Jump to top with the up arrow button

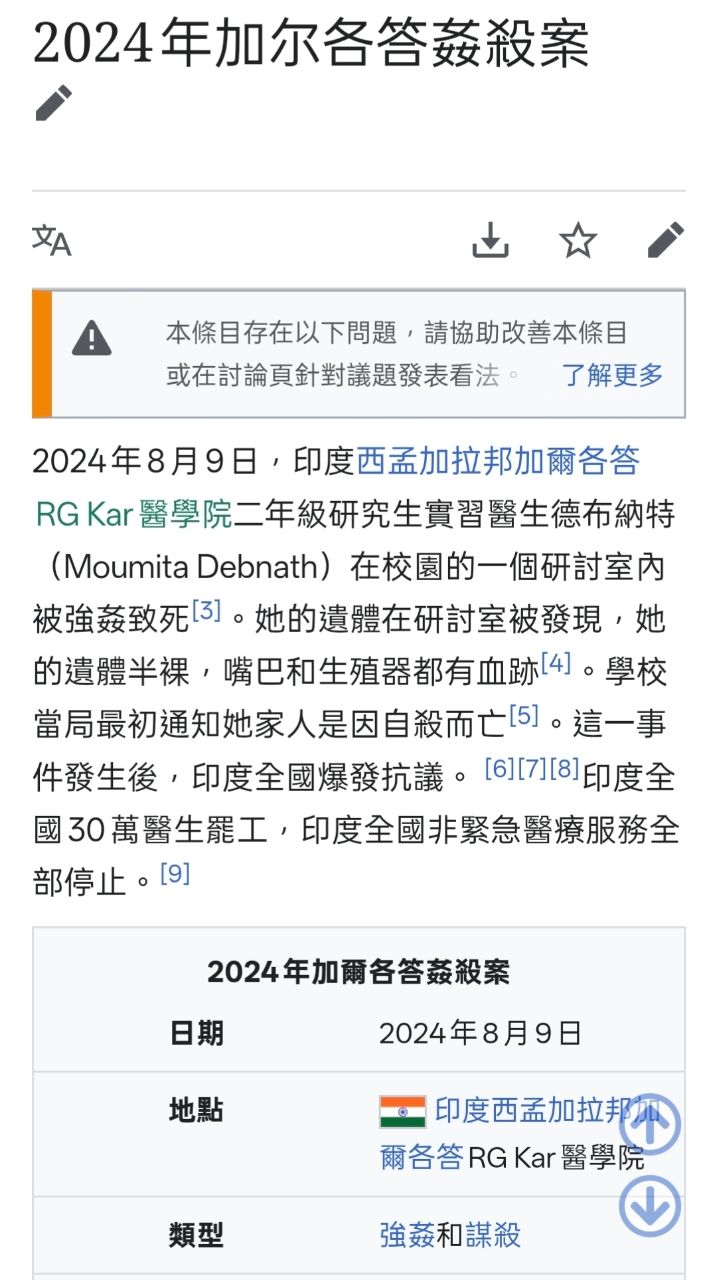click(x=650, y=1124)
